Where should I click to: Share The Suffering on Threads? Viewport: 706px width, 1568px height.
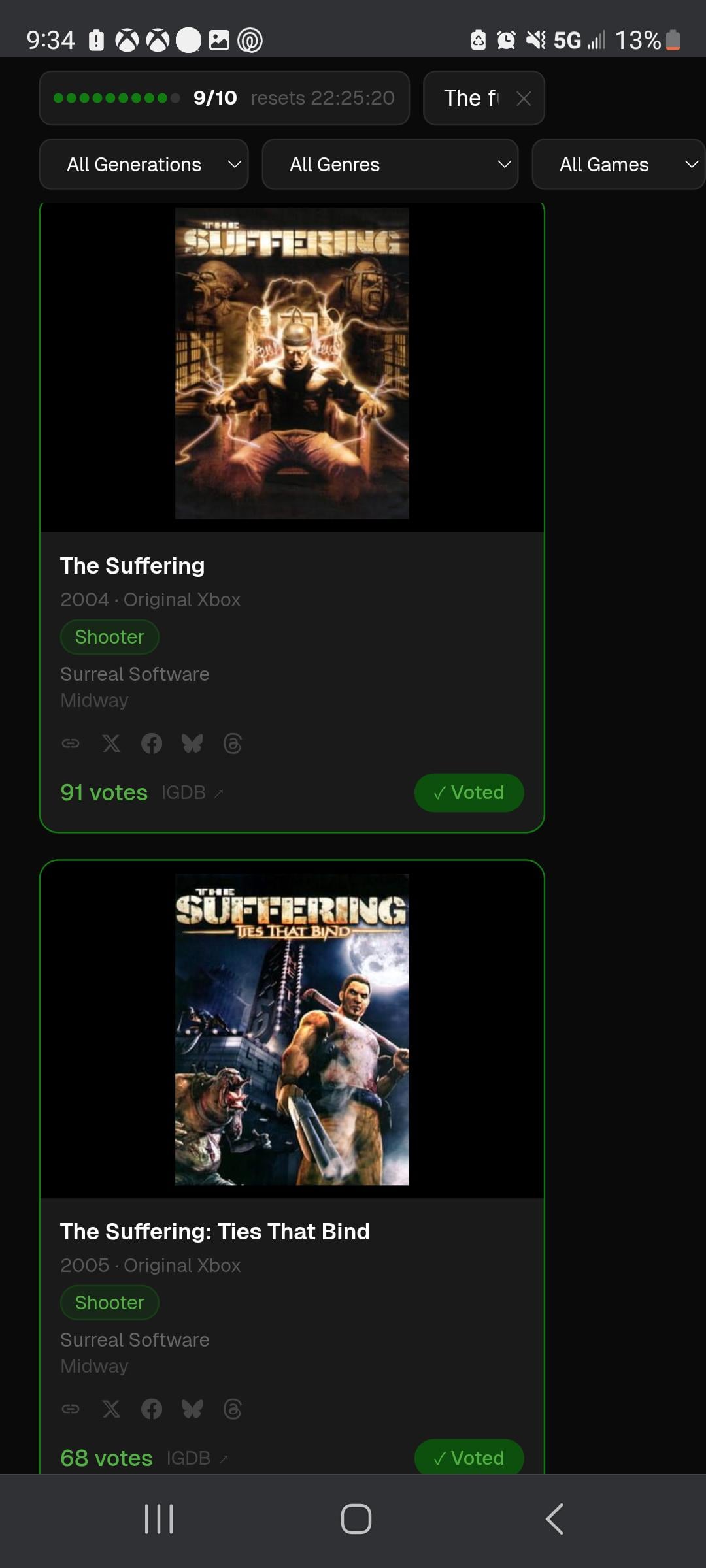coord(233,743)
